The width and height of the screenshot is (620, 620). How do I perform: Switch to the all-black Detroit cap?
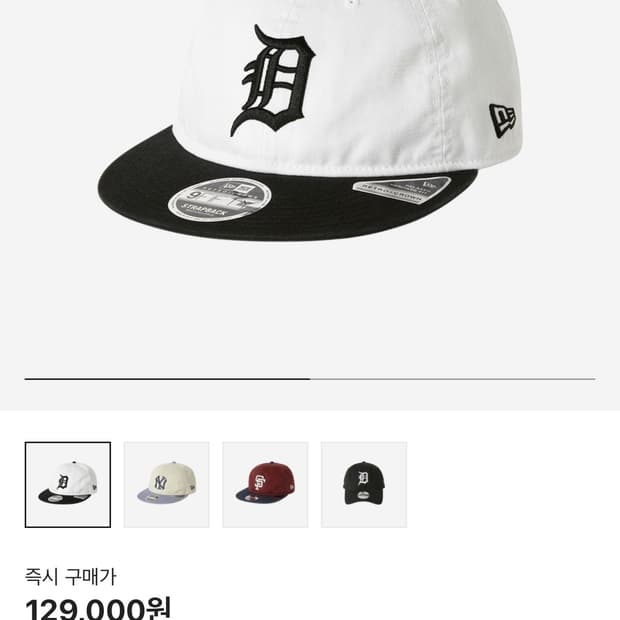364,485
